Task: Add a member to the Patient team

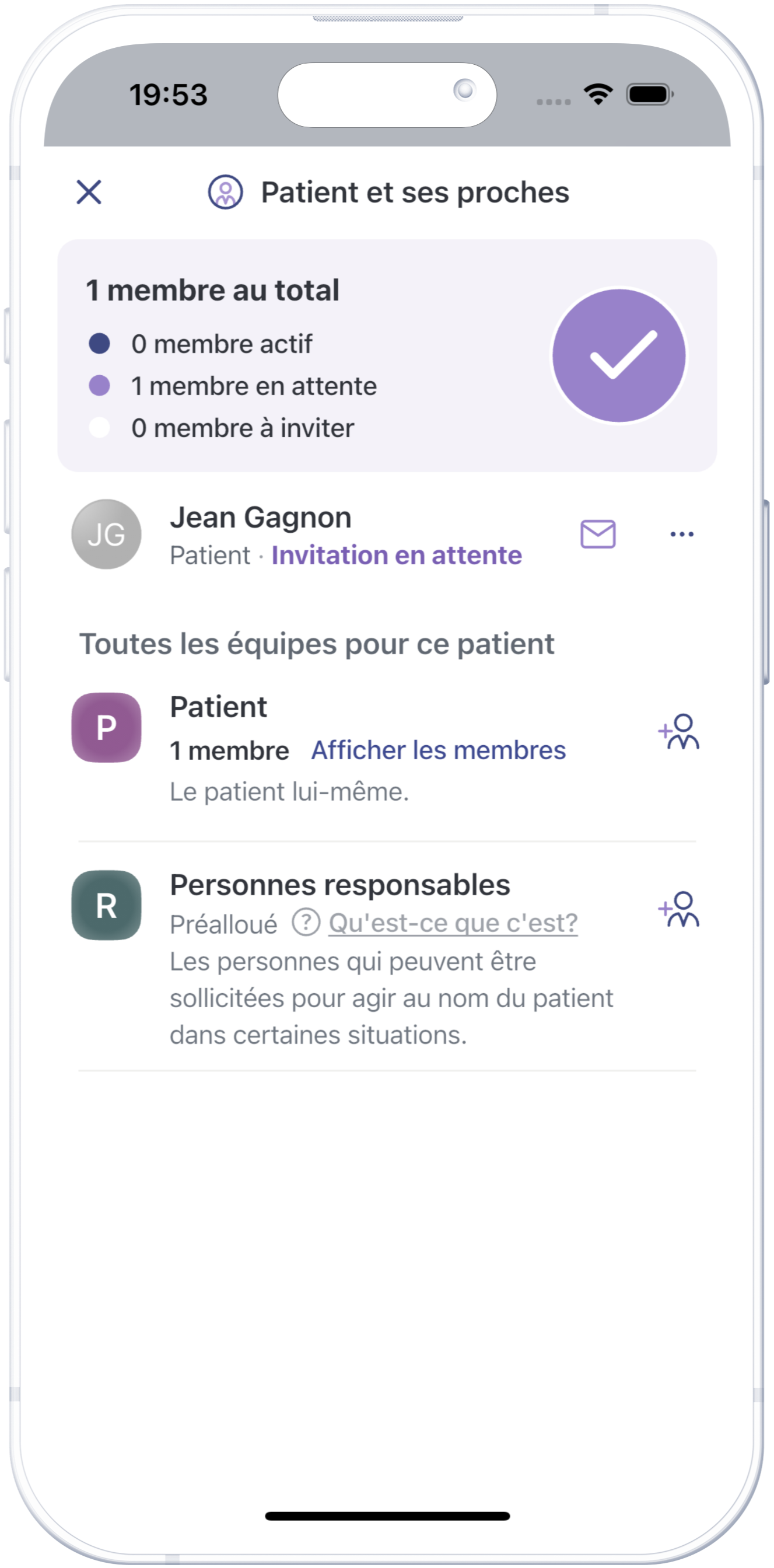Action: click(x=679, y=731)
